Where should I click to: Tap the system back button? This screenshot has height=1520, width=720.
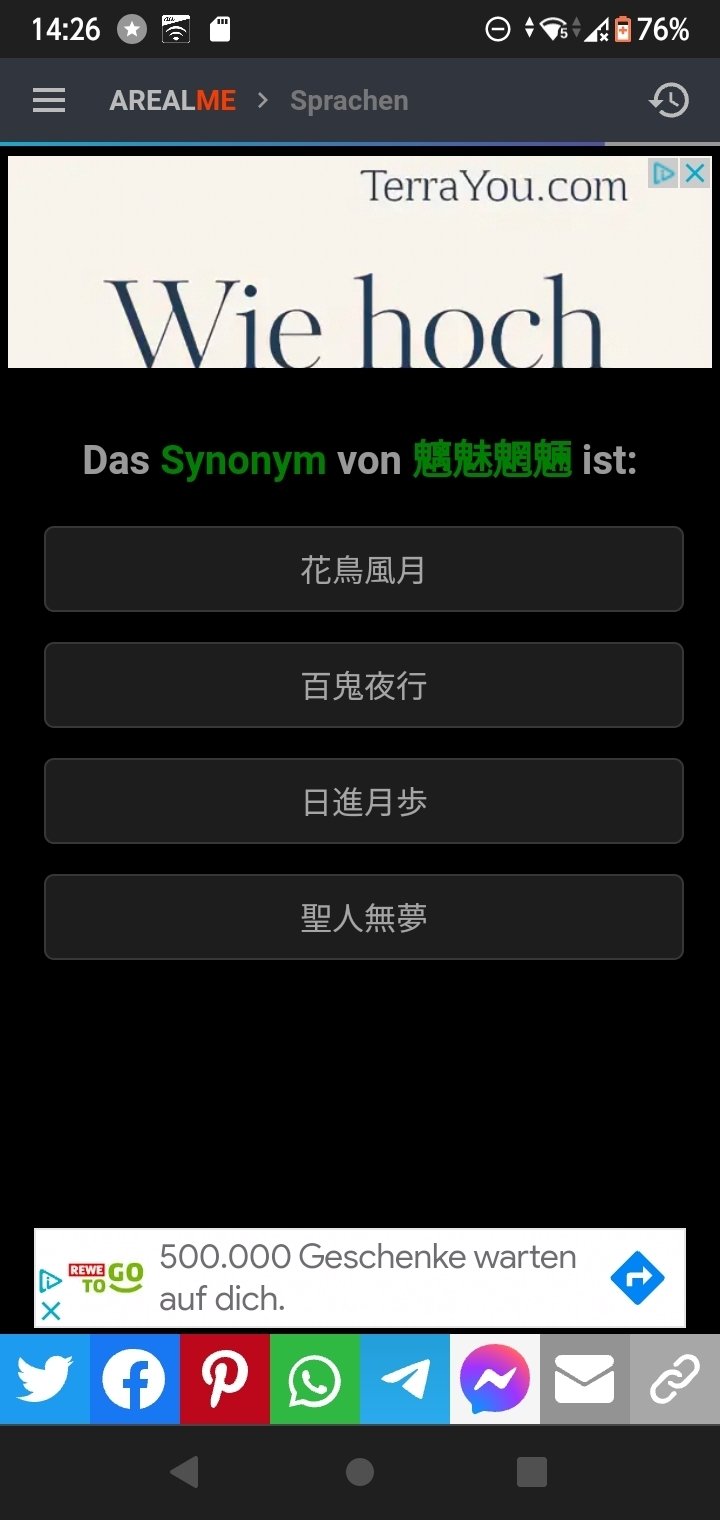pos(185,1472)
